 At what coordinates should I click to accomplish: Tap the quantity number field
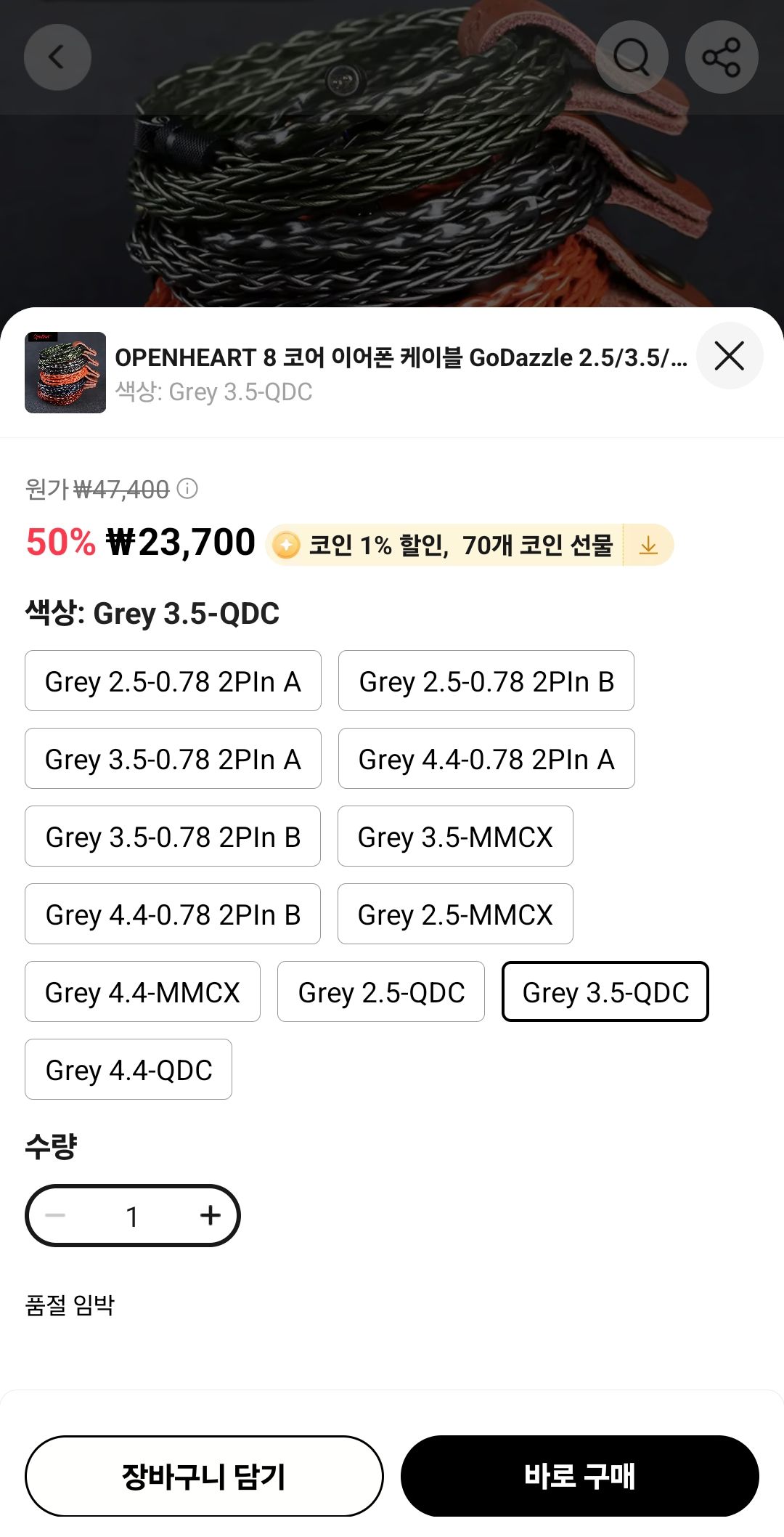pyautogui.click(x=133, y=1216)
